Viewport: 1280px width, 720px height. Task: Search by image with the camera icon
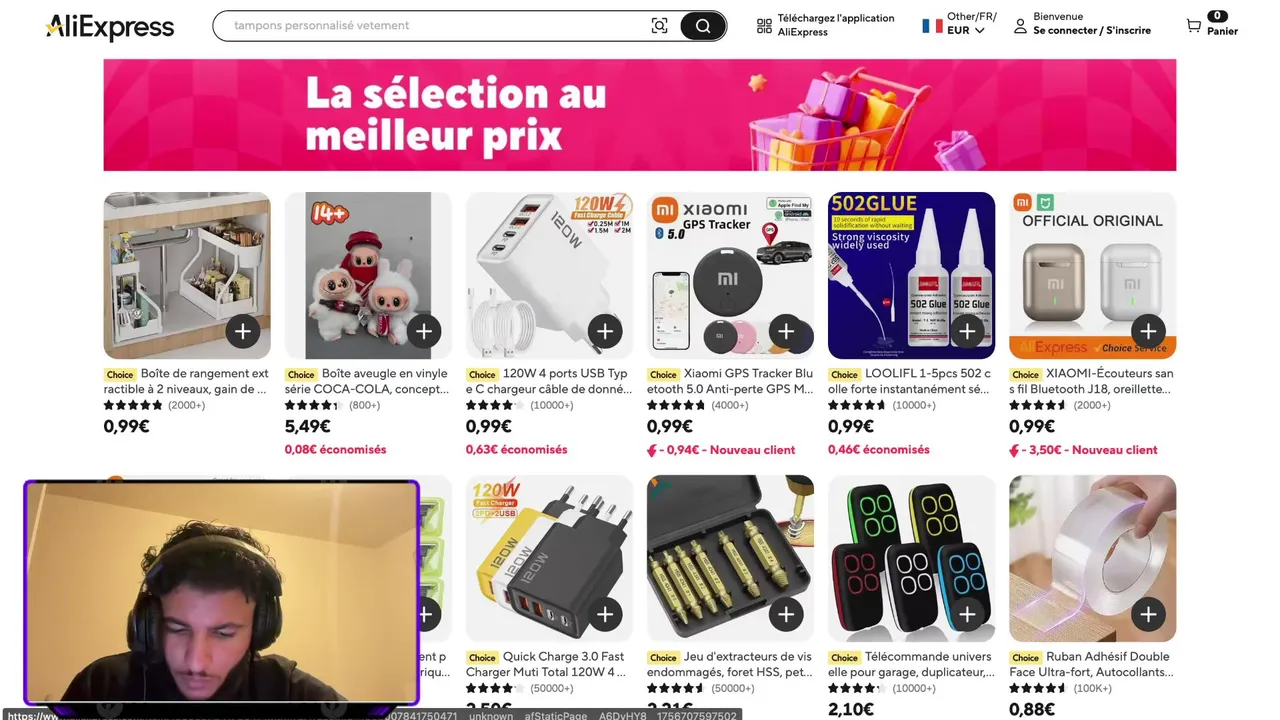(659, 26)
